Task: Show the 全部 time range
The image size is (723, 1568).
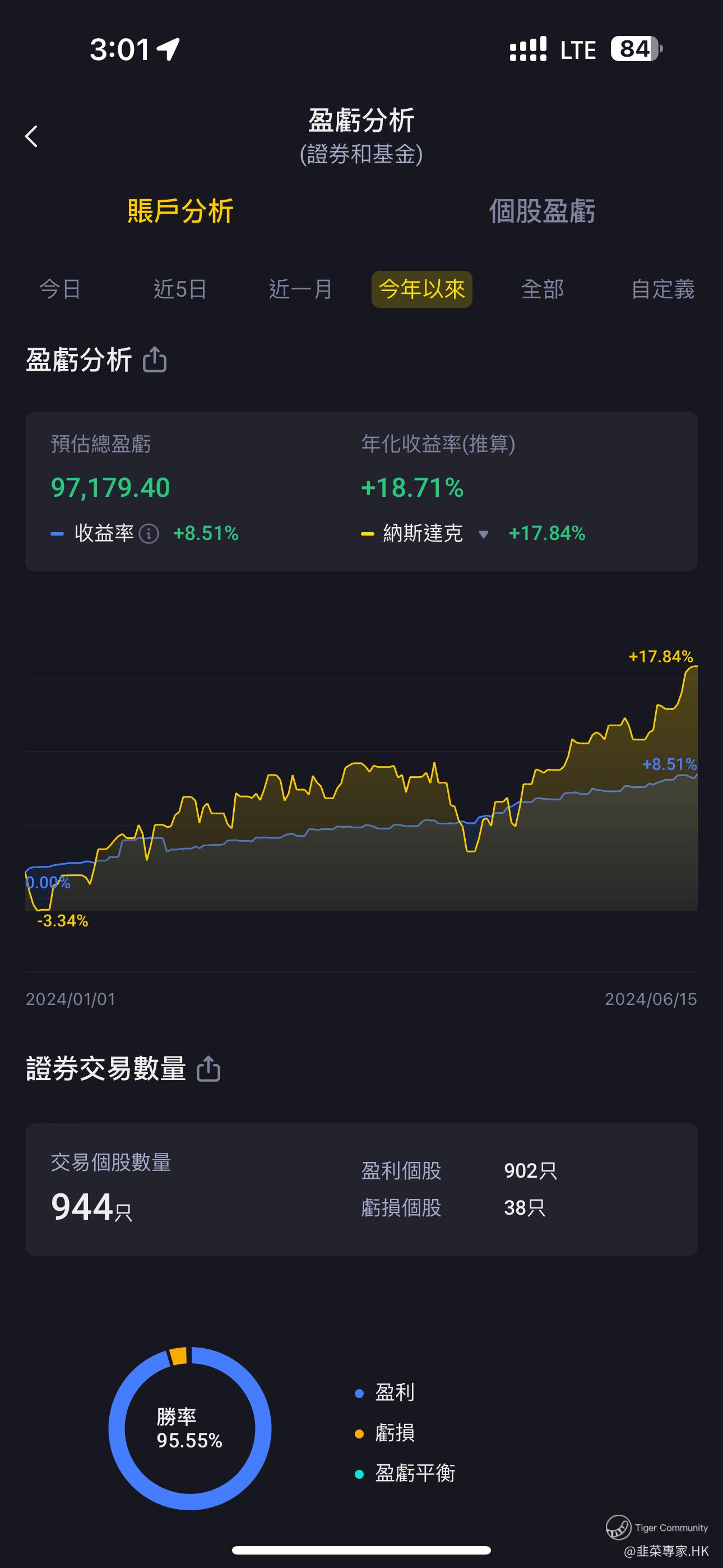Action: [x=543, y=289]
